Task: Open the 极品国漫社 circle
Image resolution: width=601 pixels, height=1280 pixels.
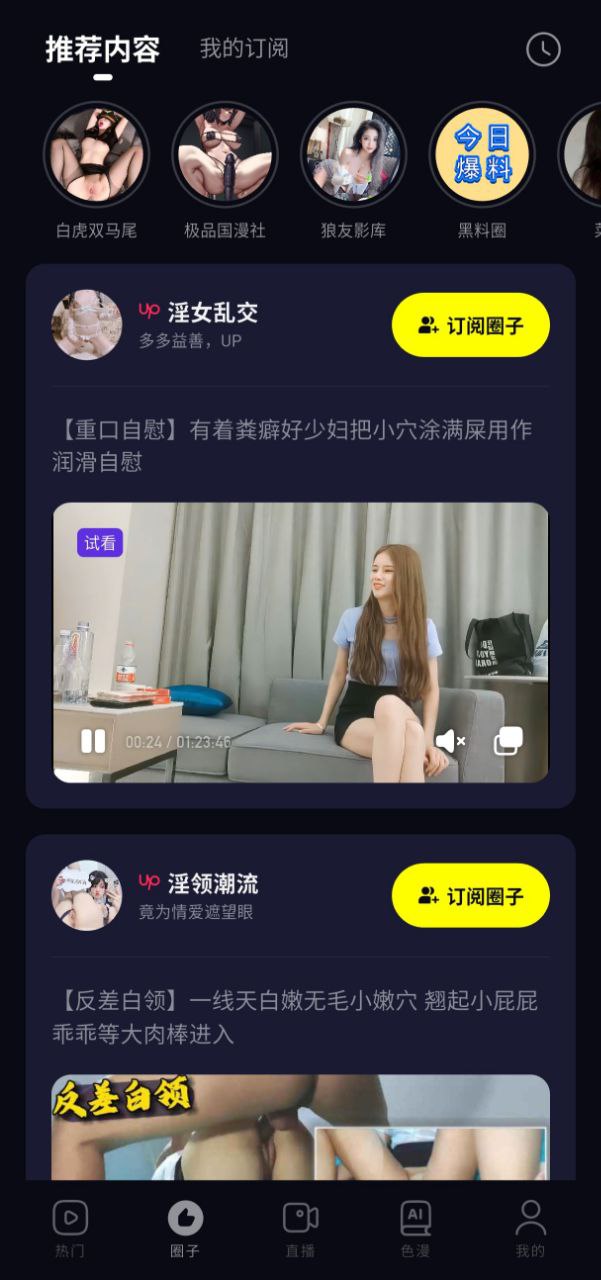Action: 225,156
